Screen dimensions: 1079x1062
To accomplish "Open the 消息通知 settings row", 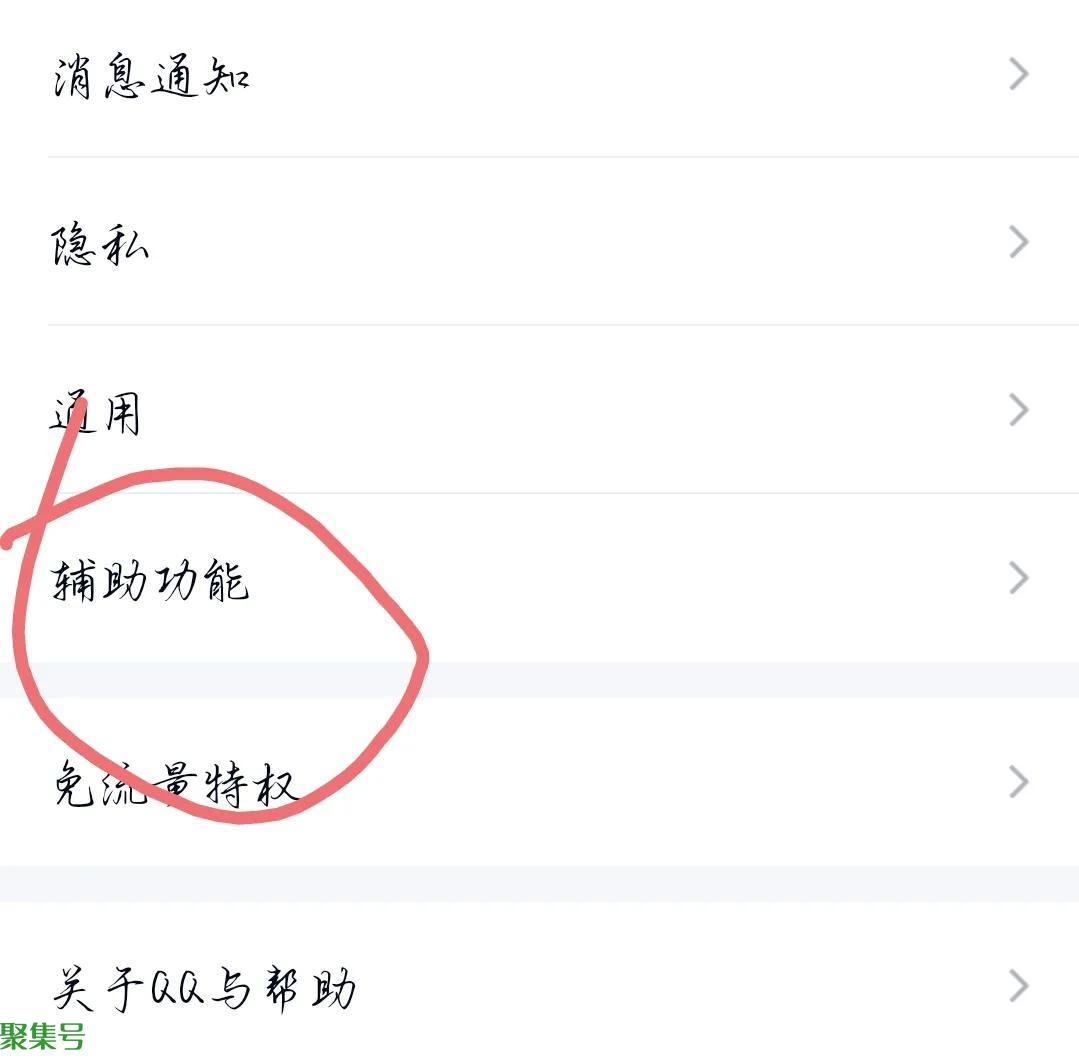I will (x=150, y=77).
